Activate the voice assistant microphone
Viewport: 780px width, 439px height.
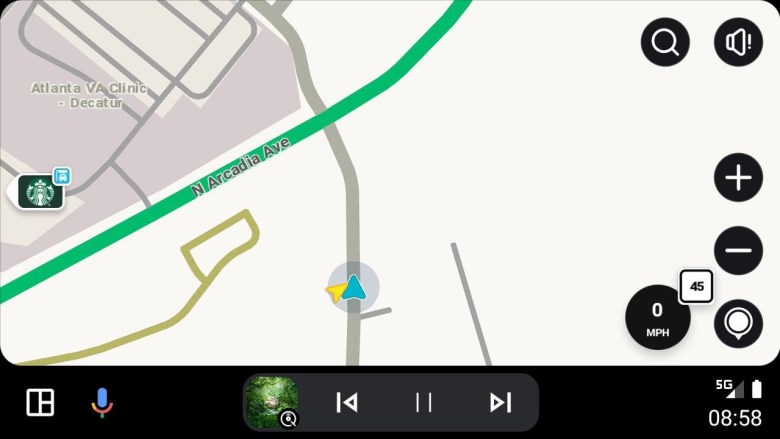pos(102,402)
